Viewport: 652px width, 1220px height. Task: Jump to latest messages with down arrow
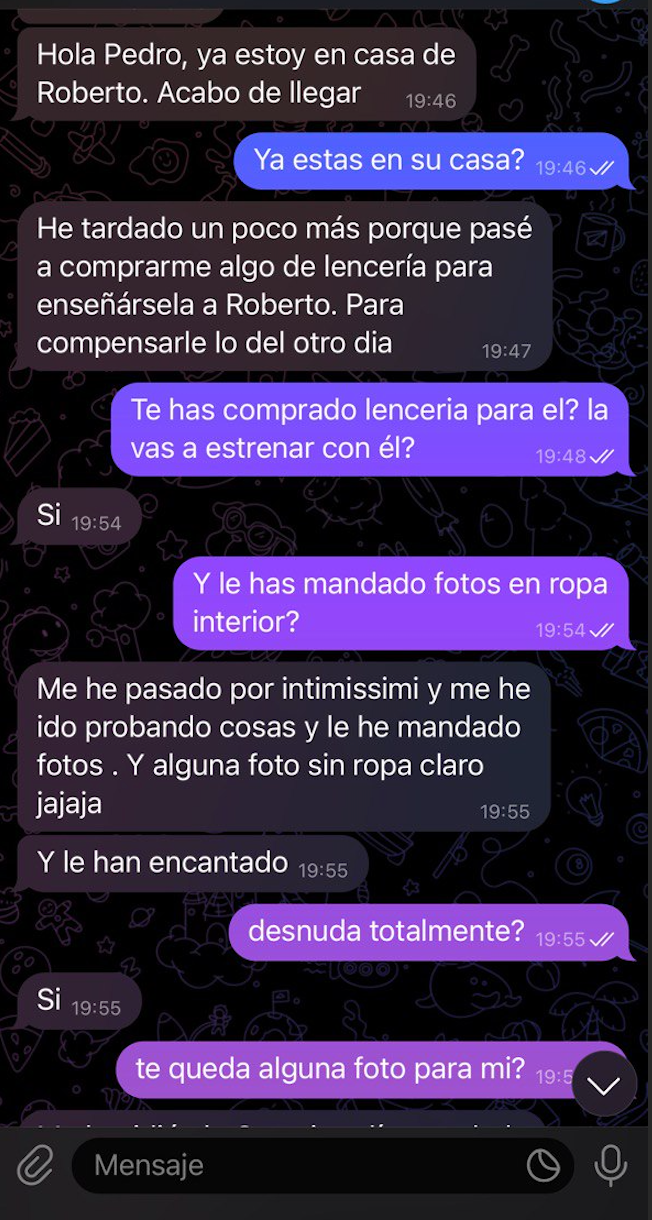pyautogui.click(x=604, y=1084)
